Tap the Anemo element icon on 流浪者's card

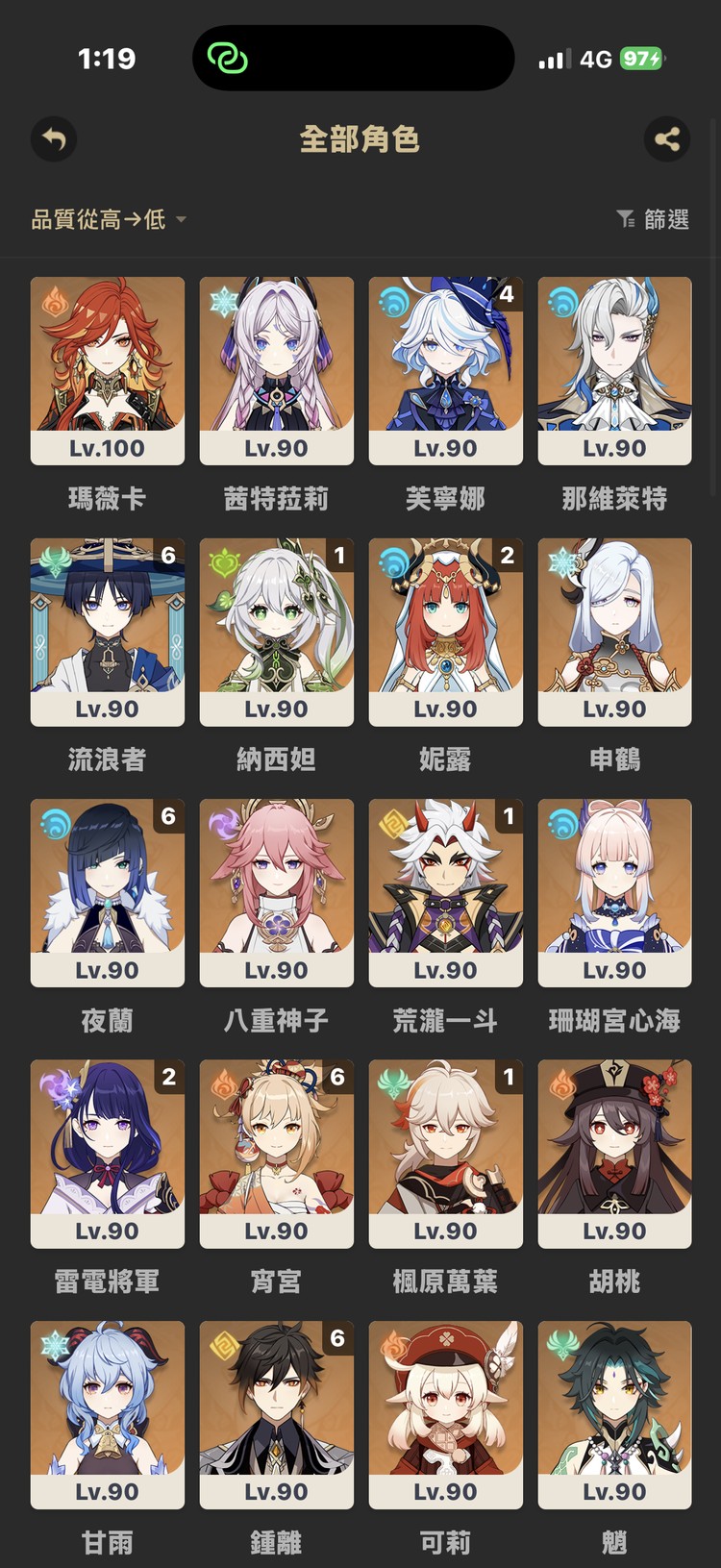(54, 562)
